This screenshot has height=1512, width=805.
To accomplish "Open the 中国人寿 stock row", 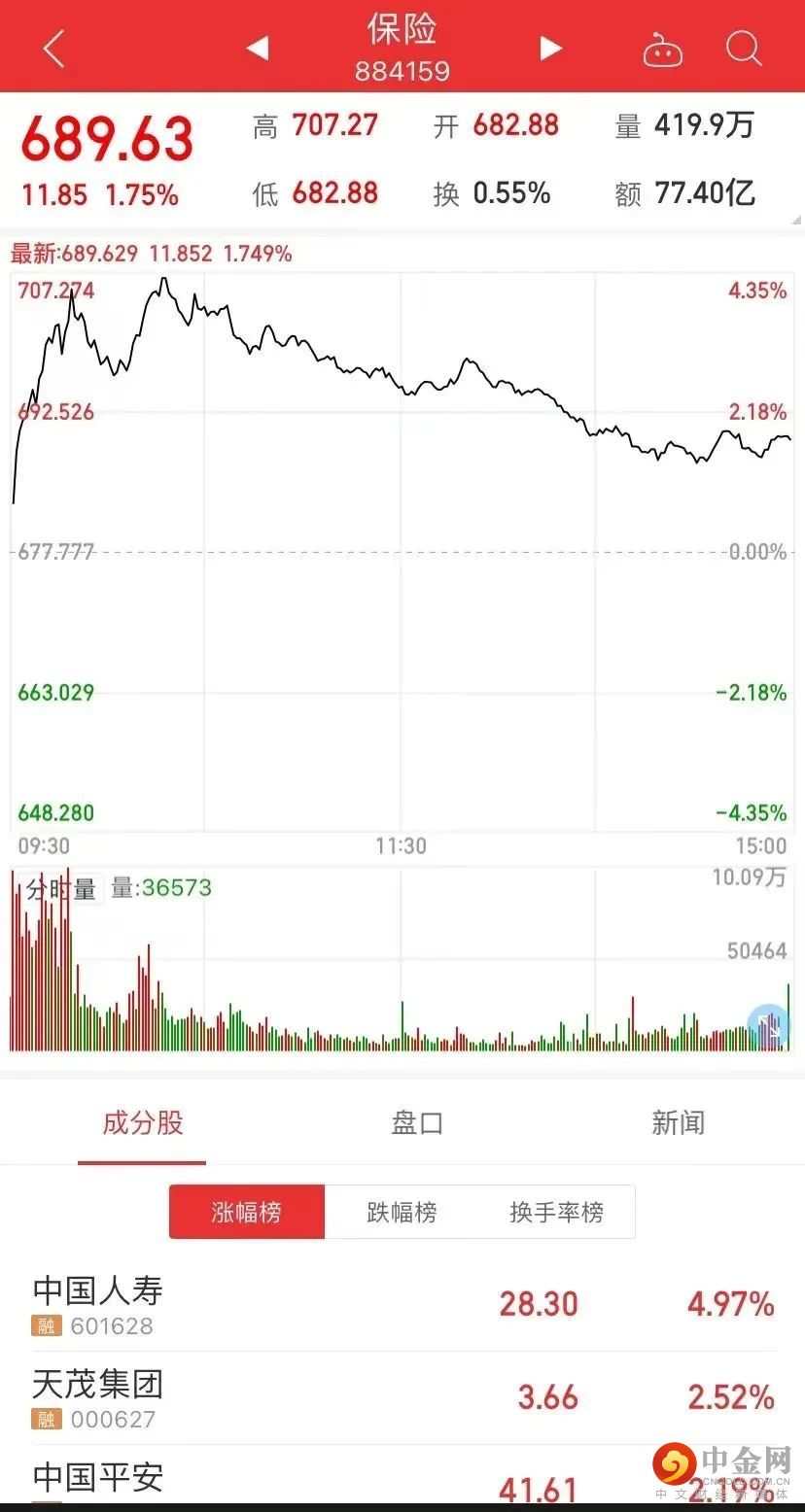I will (x=402, y=1304).
